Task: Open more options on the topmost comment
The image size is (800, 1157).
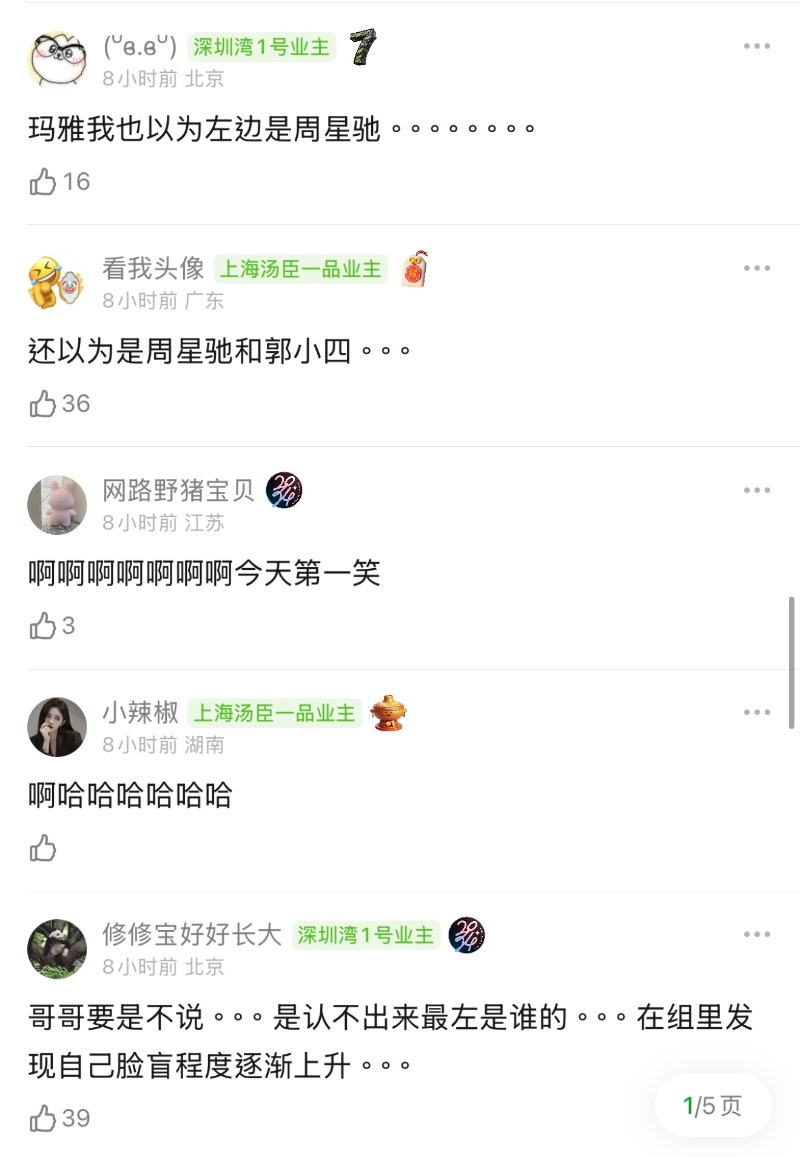Action: click(757, 46)
